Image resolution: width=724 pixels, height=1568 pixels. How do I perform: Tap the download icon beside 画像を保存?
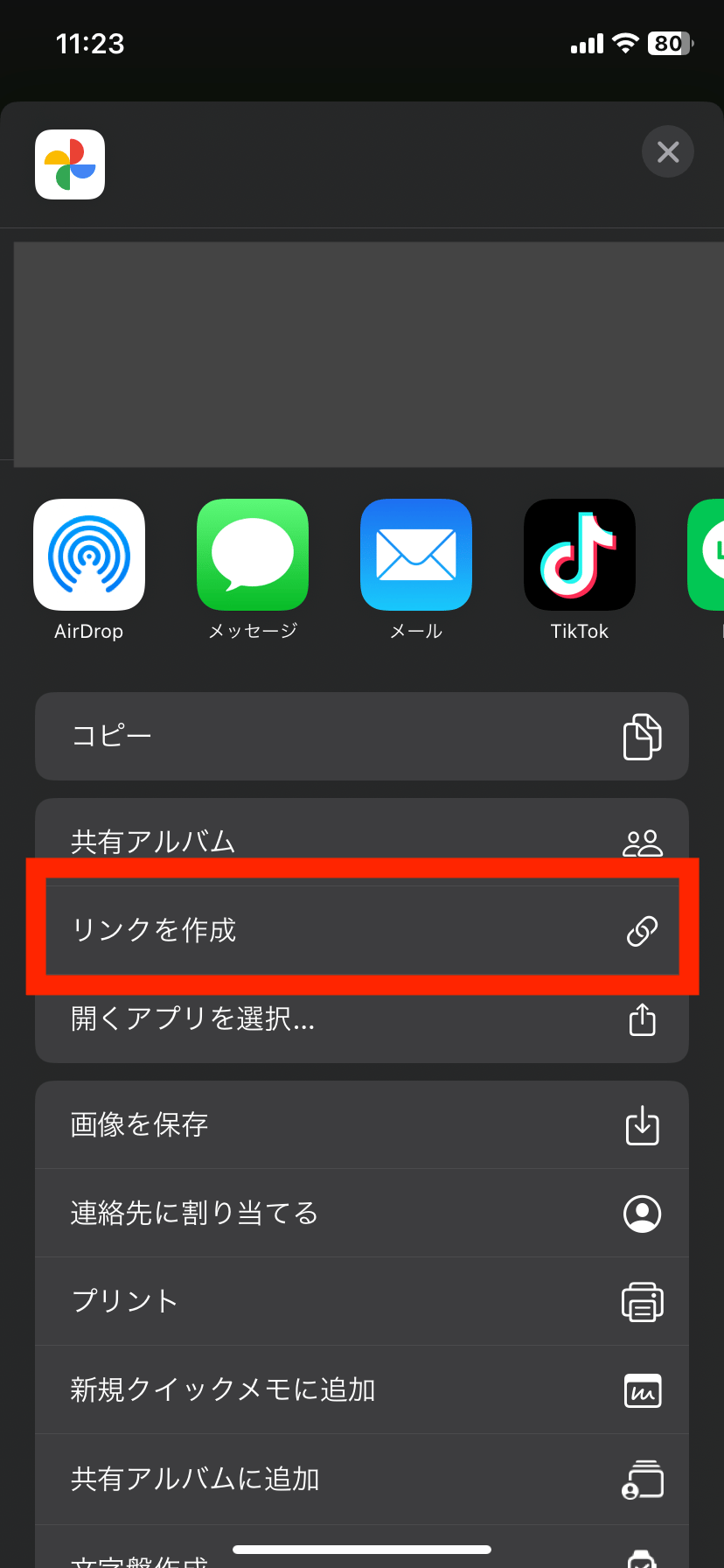[x=642, y=1125]
